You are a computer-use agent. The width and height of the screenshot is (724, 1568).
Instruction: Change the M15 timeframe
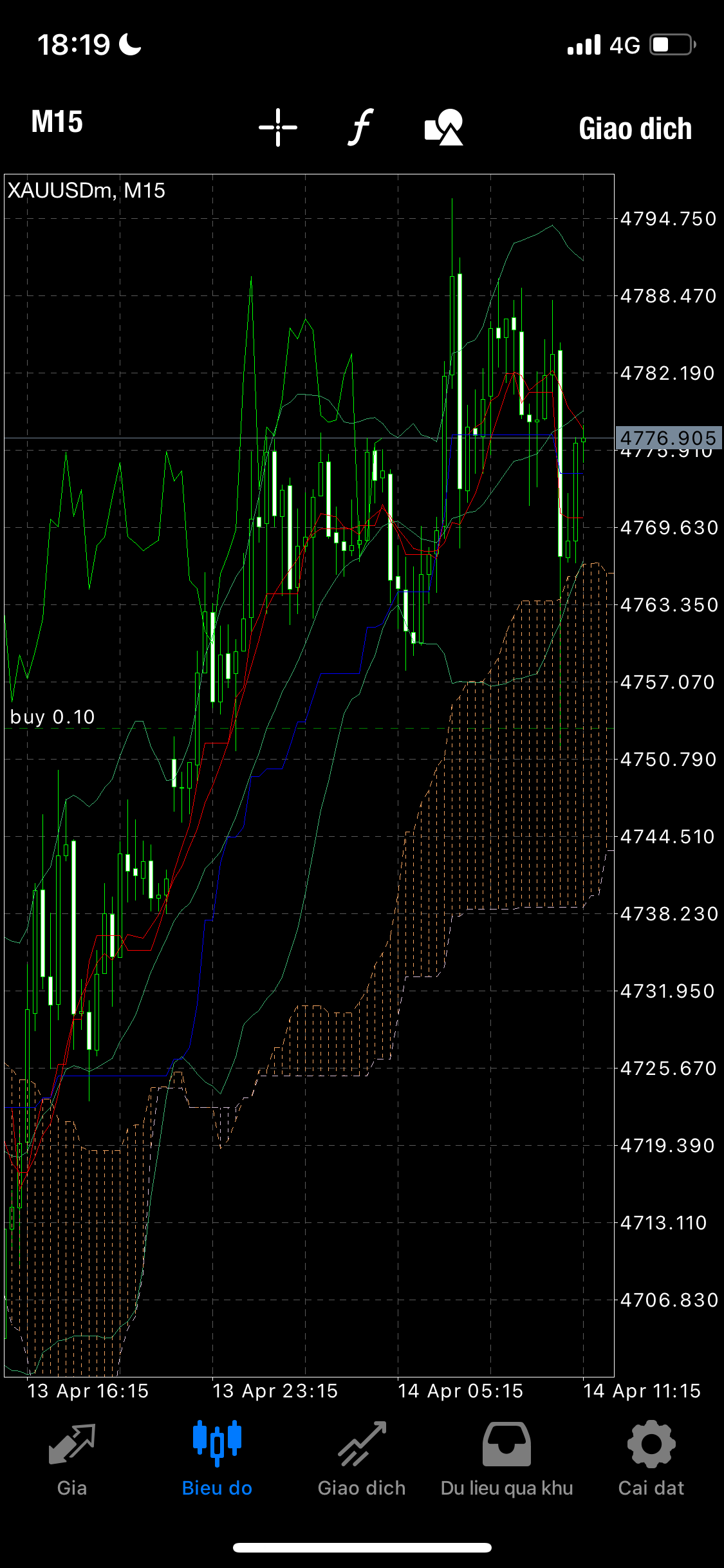tap(57, 122)
